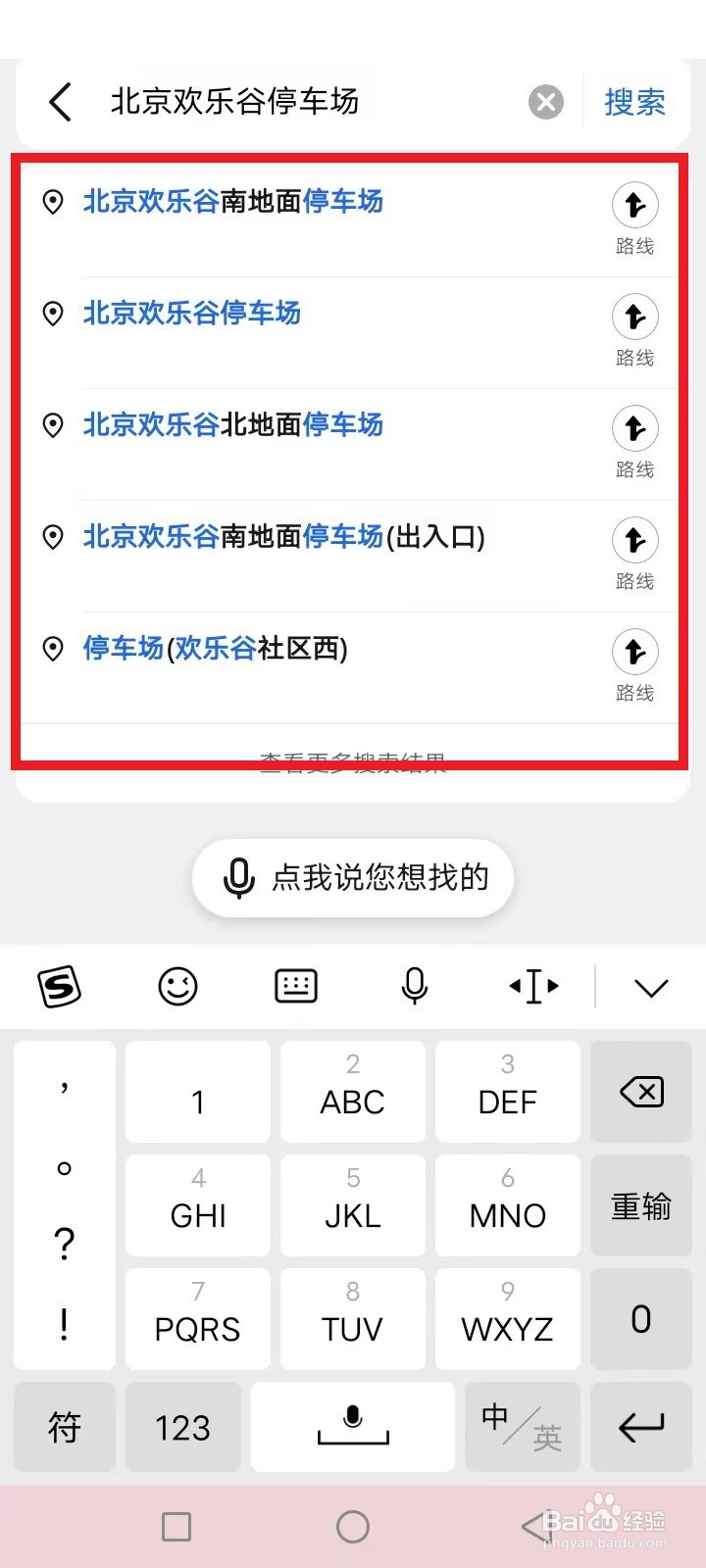Select the result 停车场(欢乐谷社区西)
Image resolution: width=706 pixels, height=1568 pixels.
tap(214, 649)
